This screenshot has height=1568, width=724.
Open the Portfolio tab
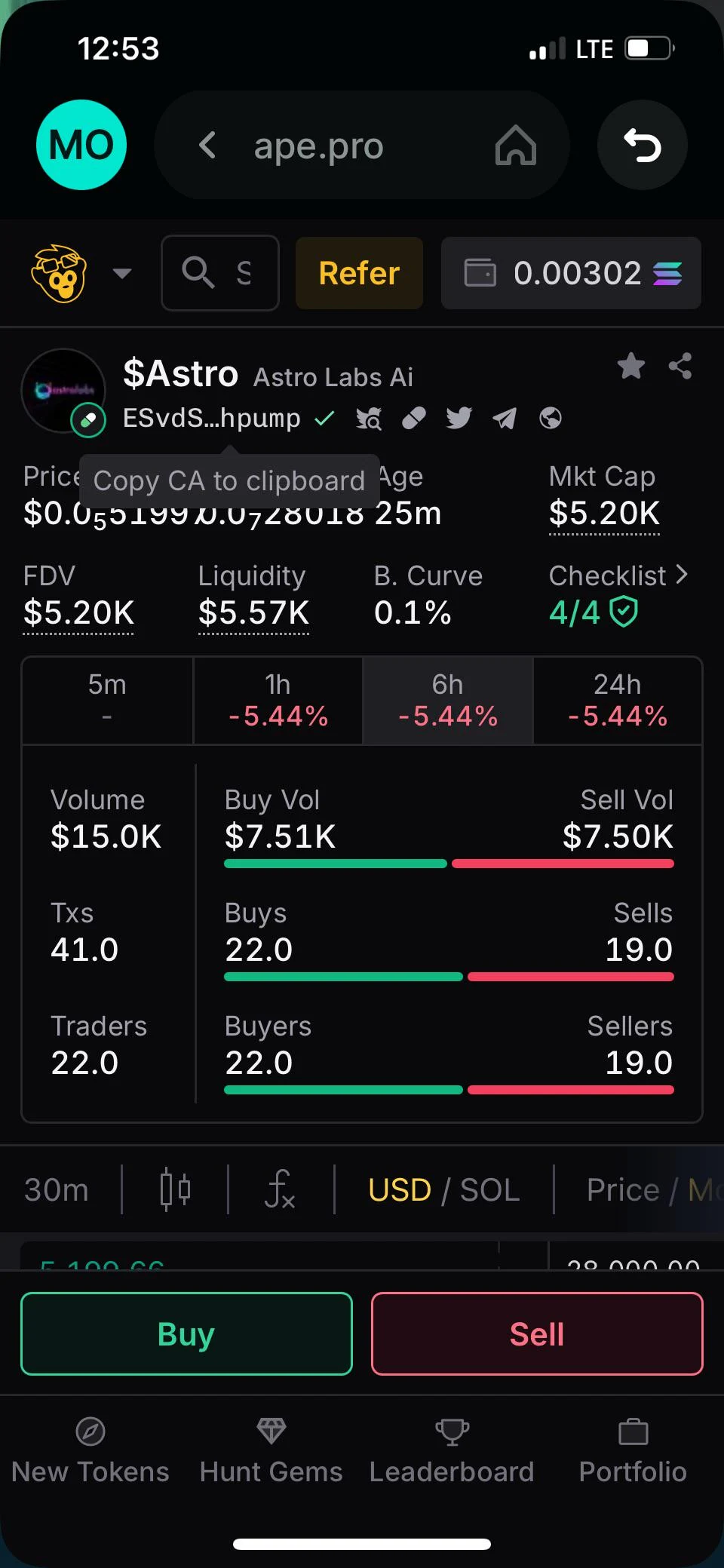point(633,1450)
